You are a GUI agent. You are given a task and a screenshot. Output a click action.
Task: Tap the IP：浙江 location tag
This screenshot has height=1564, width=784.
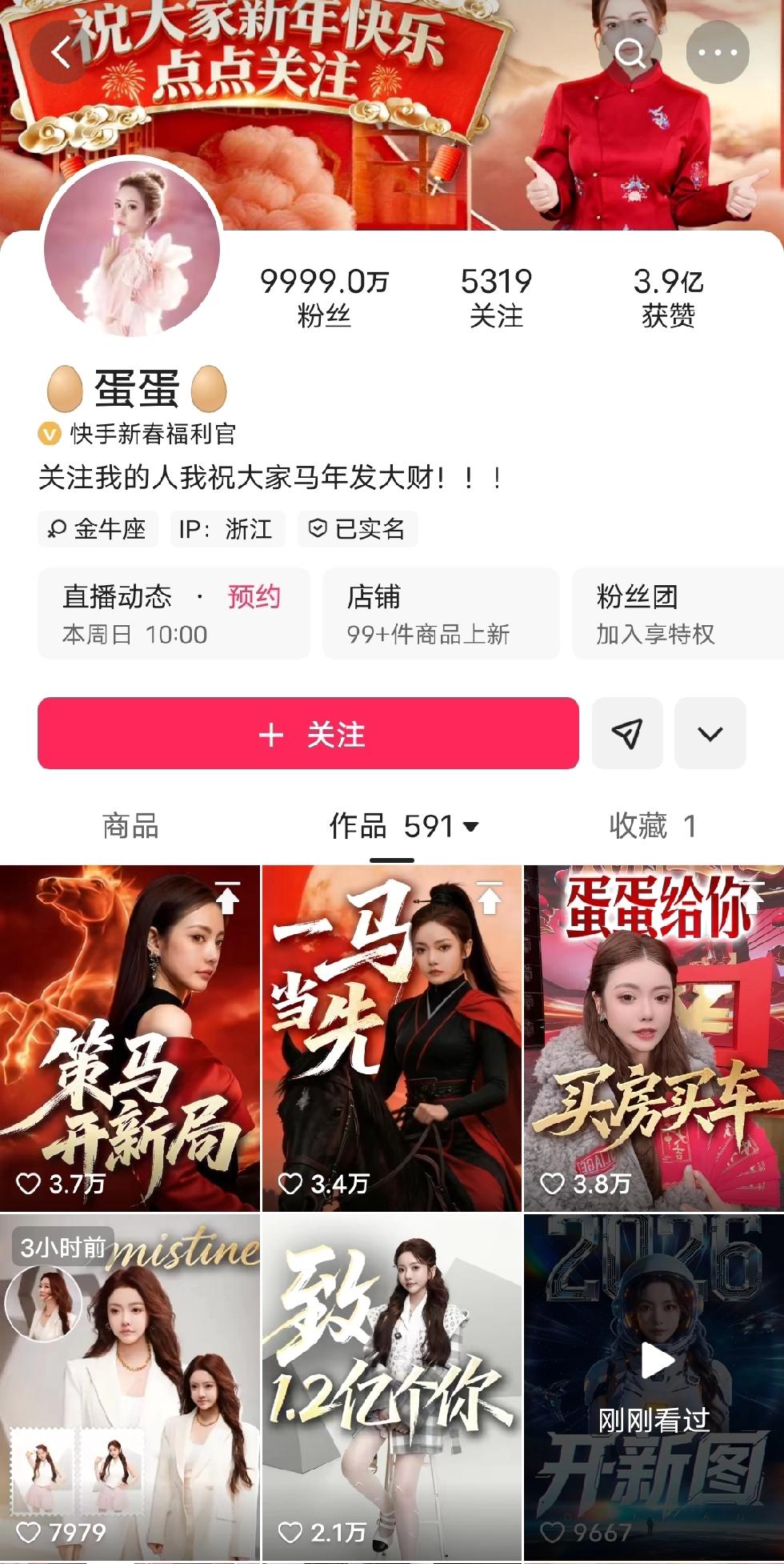(226, 528)
